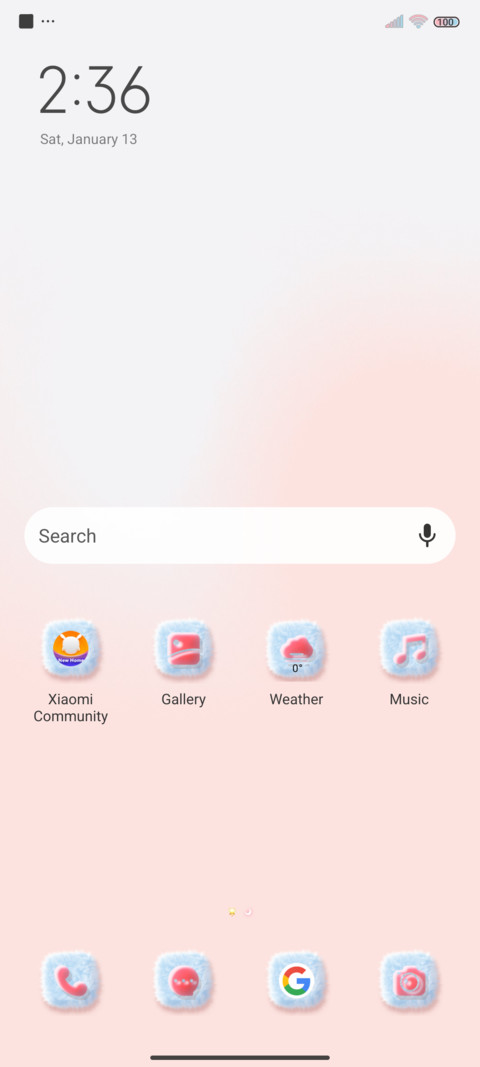
Task: Launch the Gallery app
Action: (183, 649)
